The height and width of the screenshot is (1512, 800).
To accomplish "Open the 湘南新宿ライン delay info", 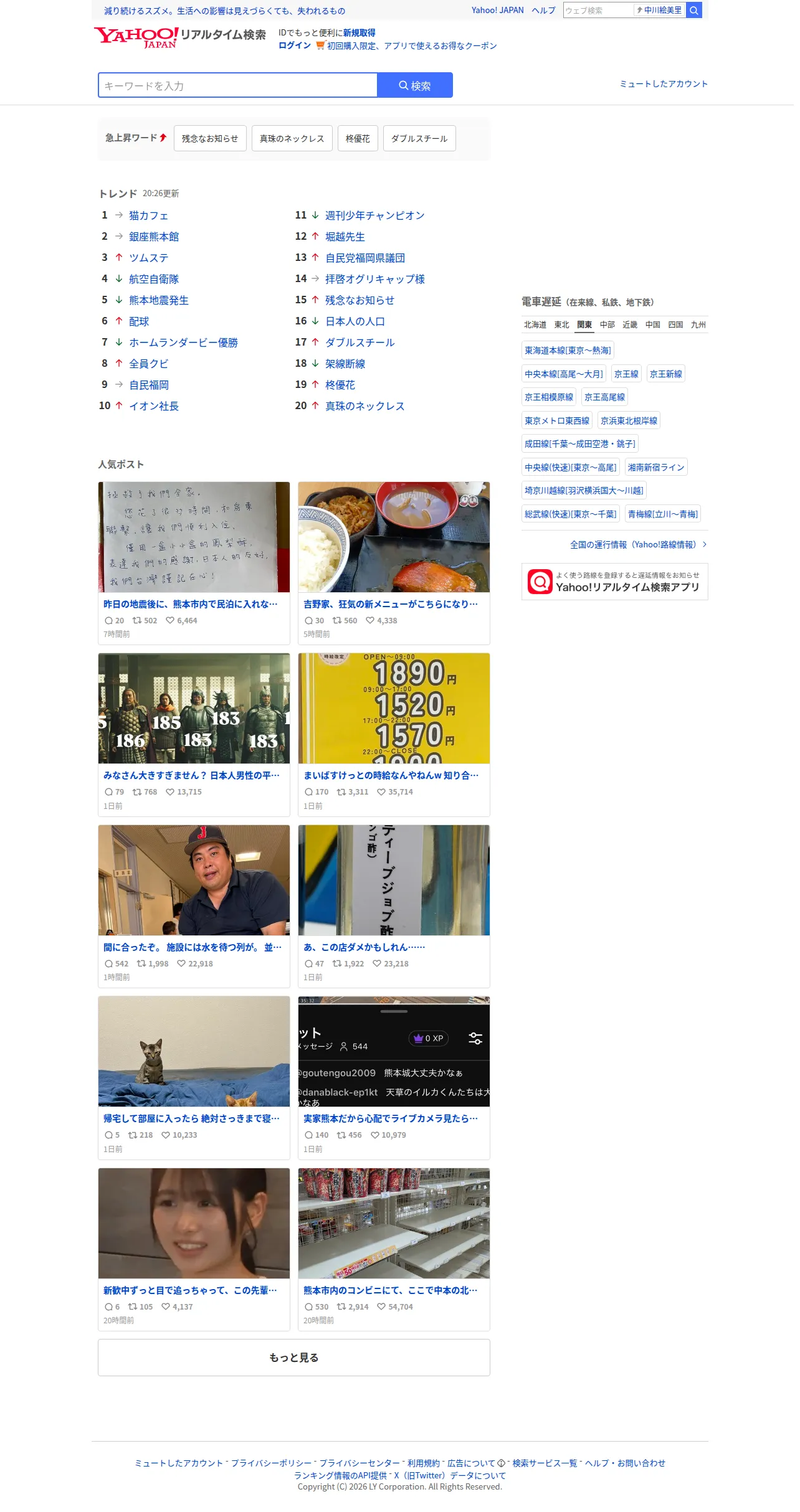I will coord(656,467).
